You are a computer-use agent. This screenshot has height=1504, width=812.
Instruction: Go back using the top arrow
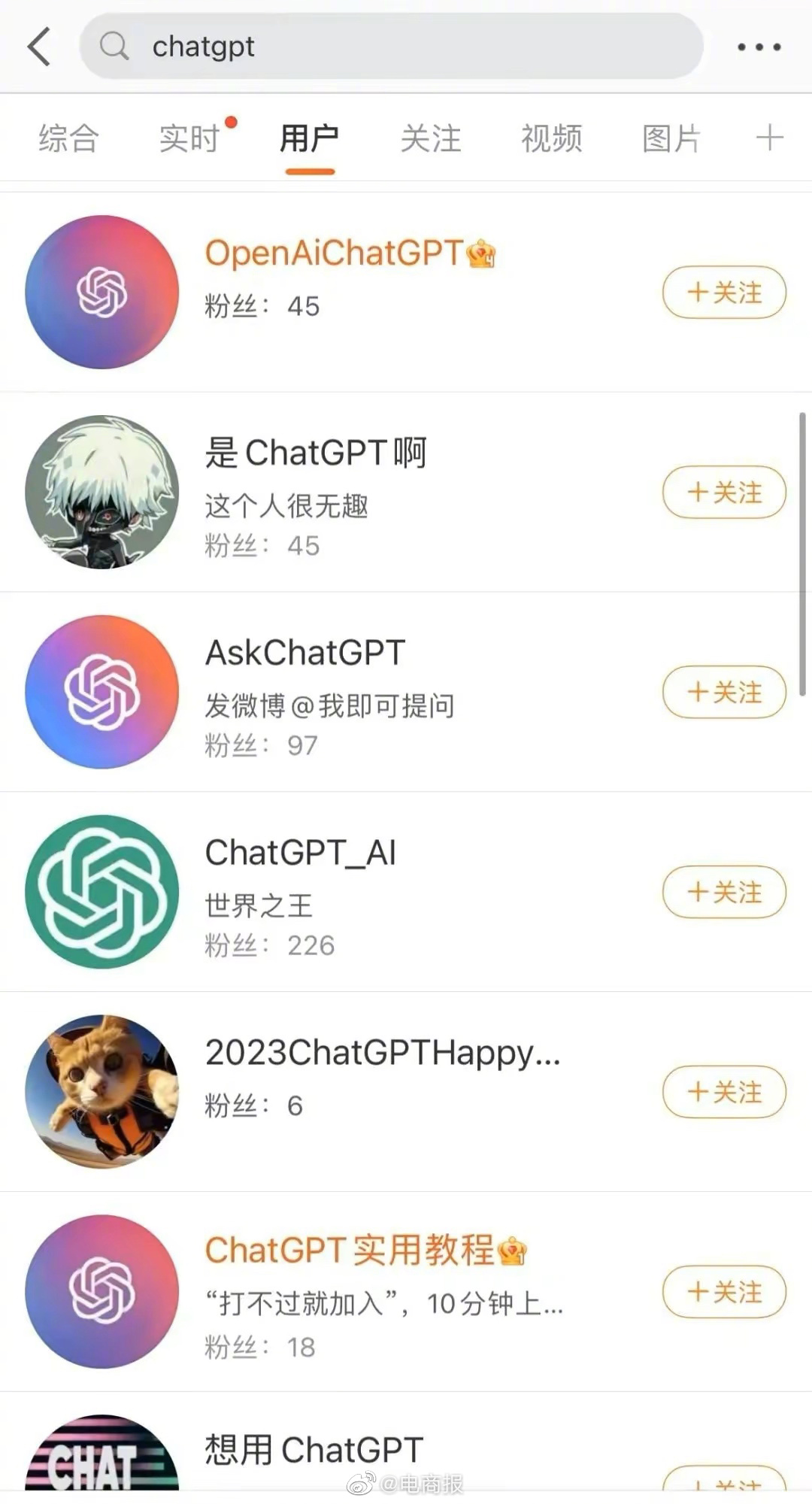39,47
